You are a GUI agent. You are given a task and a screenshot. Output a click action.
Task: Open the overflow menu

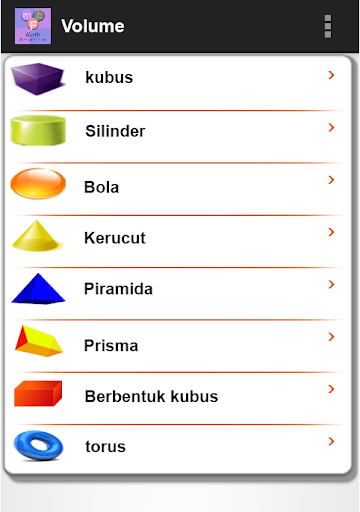328,26
